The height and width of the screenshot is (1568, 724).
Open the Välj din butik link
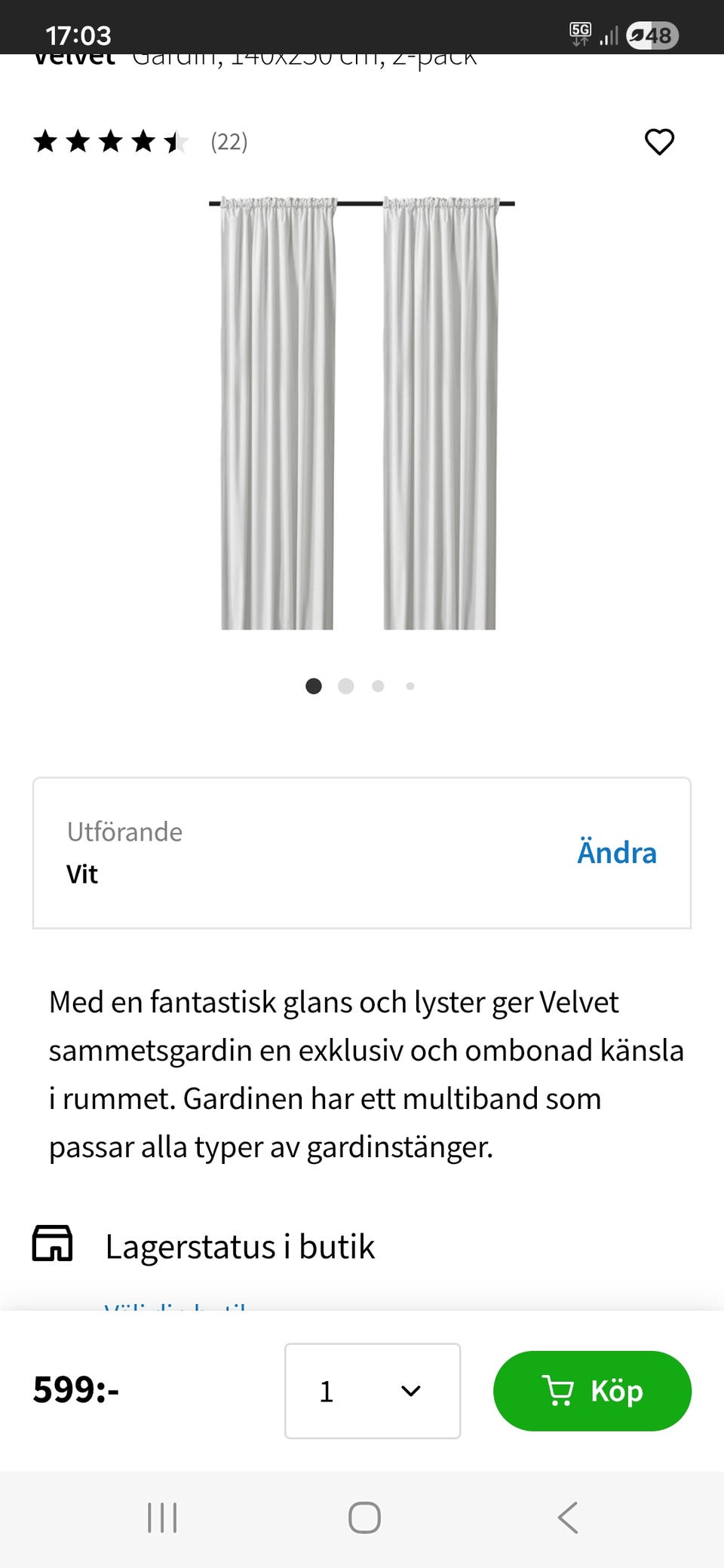point(175,1308)
